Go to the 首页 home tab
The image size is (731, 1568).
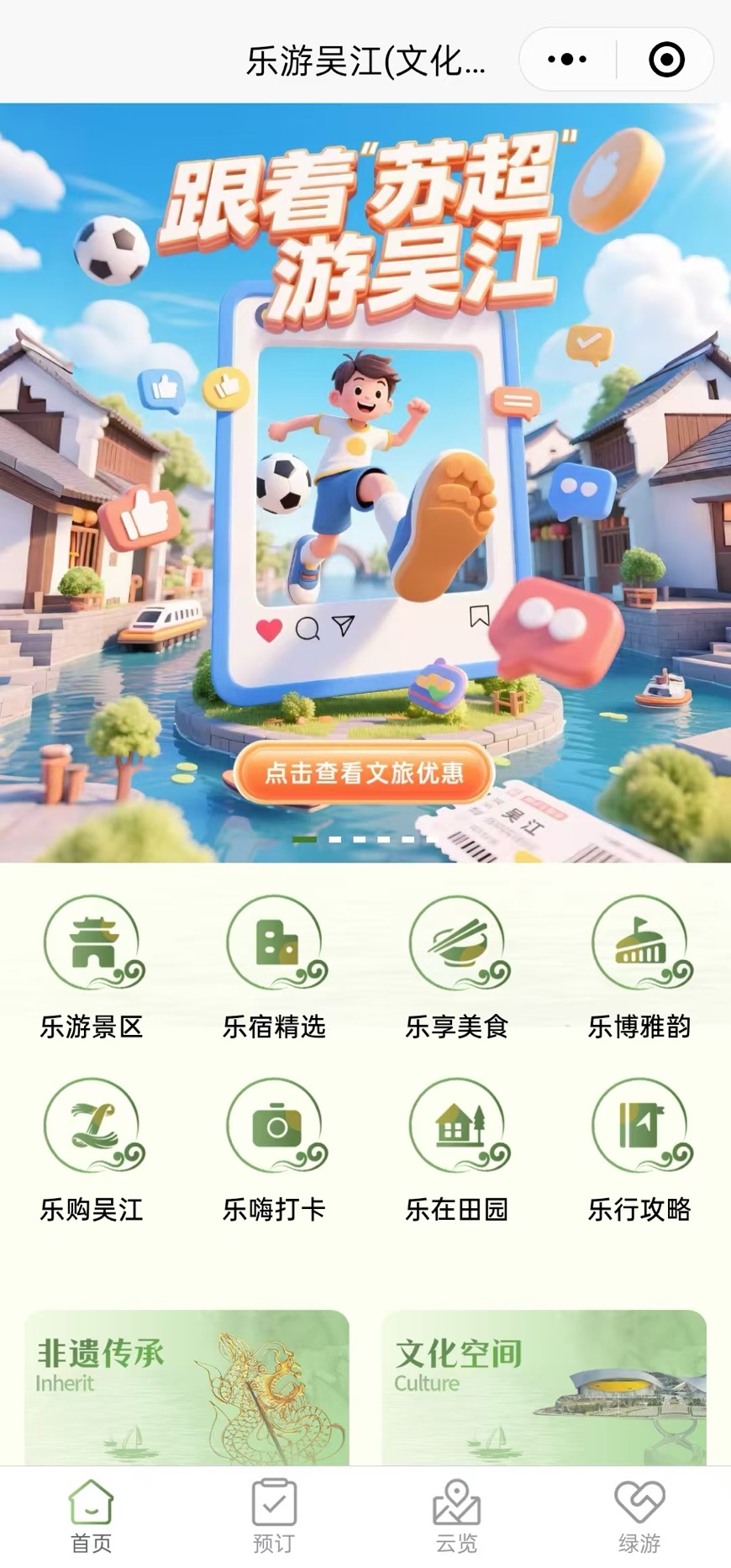[x=91, y=1517]
